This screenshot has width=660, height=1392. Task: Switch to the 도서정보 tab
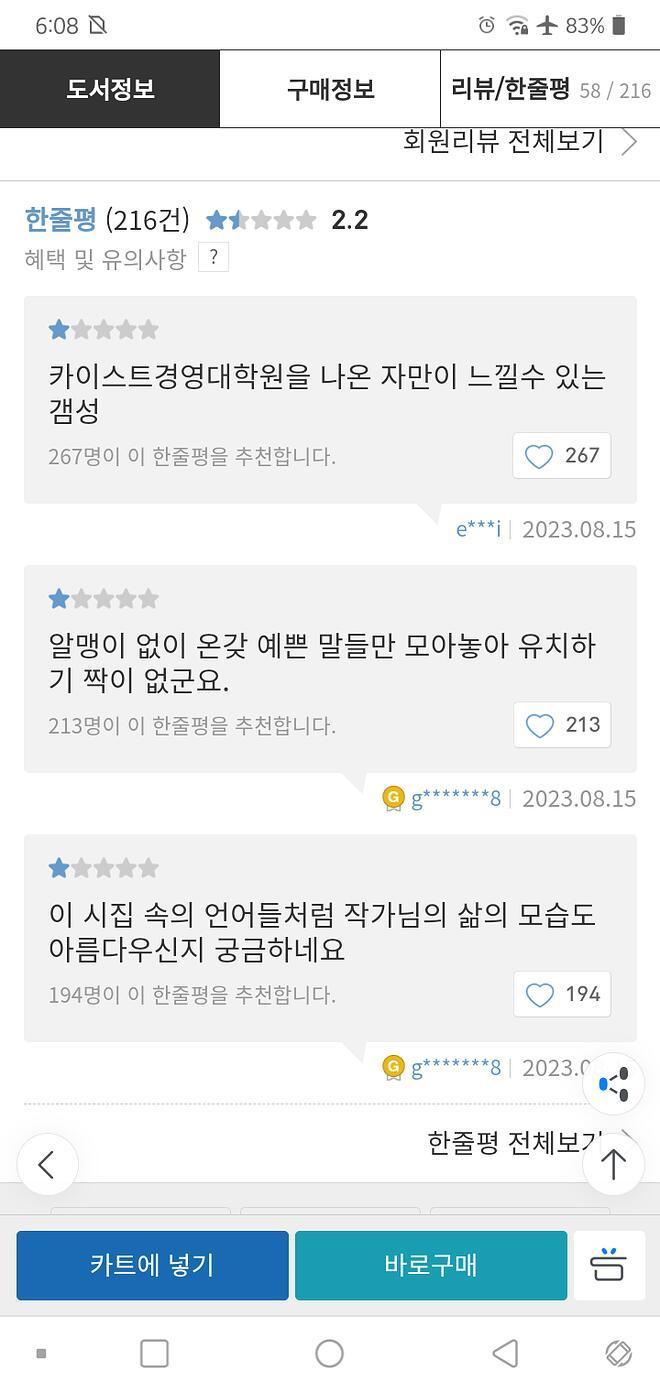(110, 89)
